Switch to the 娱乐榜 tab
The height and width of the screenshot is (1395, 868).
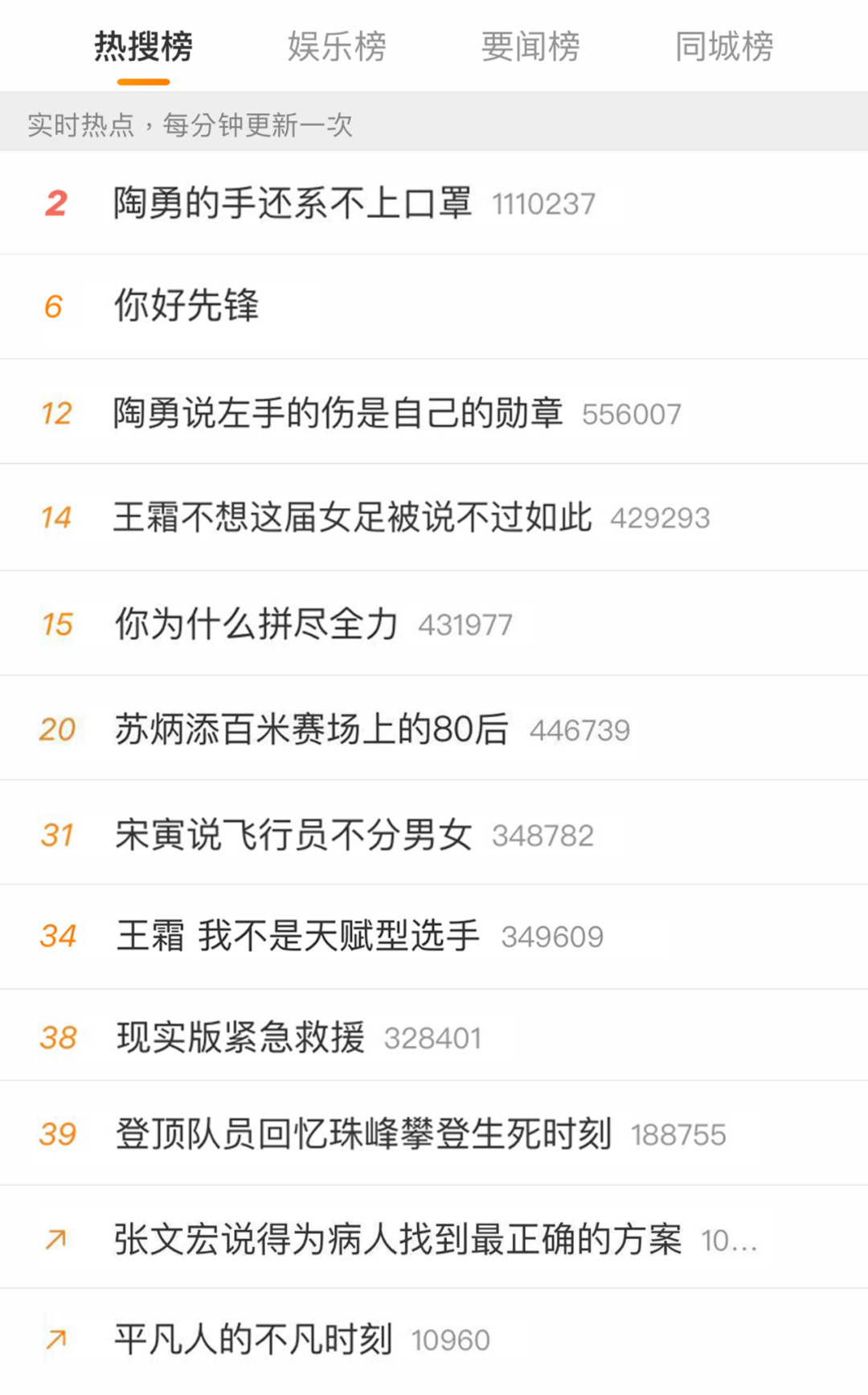(337, 47)
